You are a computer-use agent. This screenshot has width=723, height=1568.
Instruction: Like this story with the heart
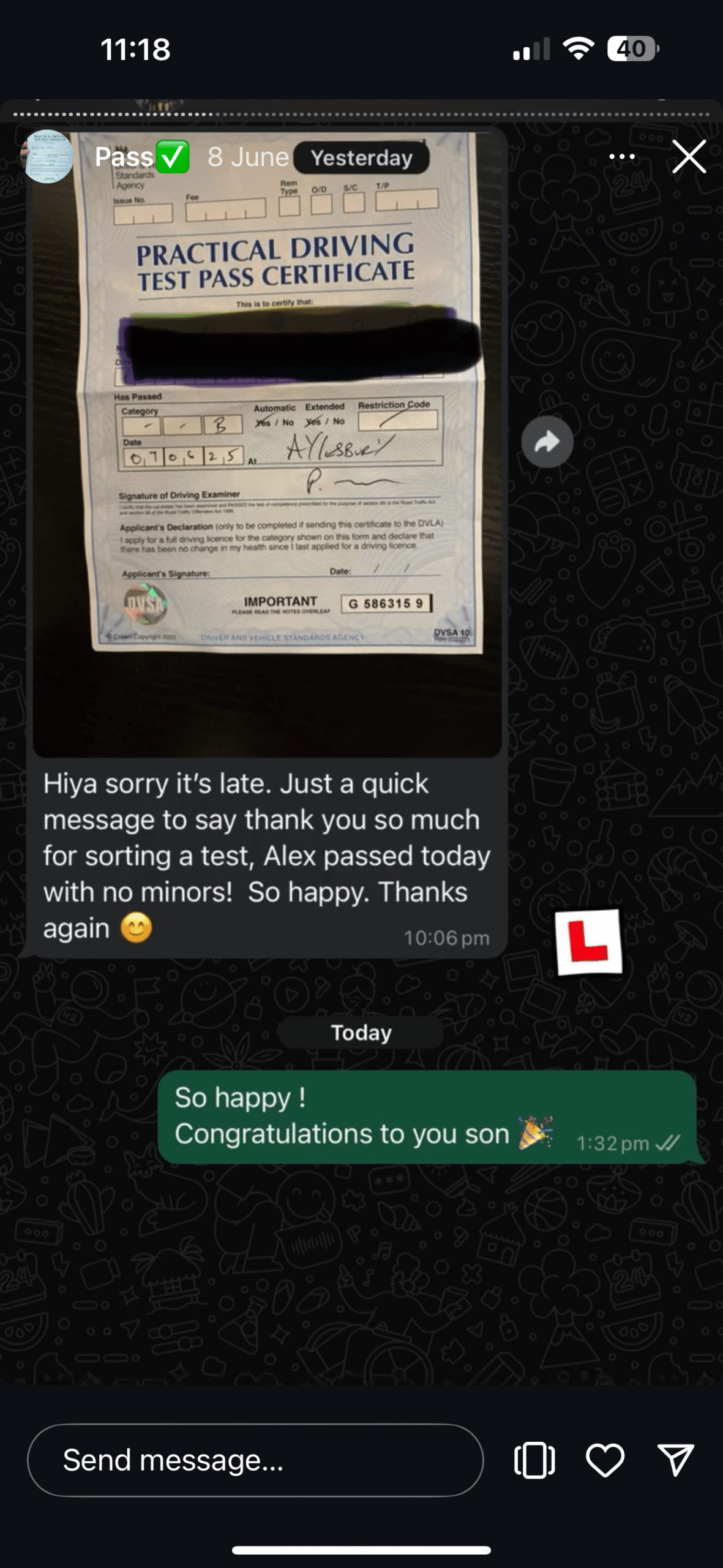point(605,1460)
